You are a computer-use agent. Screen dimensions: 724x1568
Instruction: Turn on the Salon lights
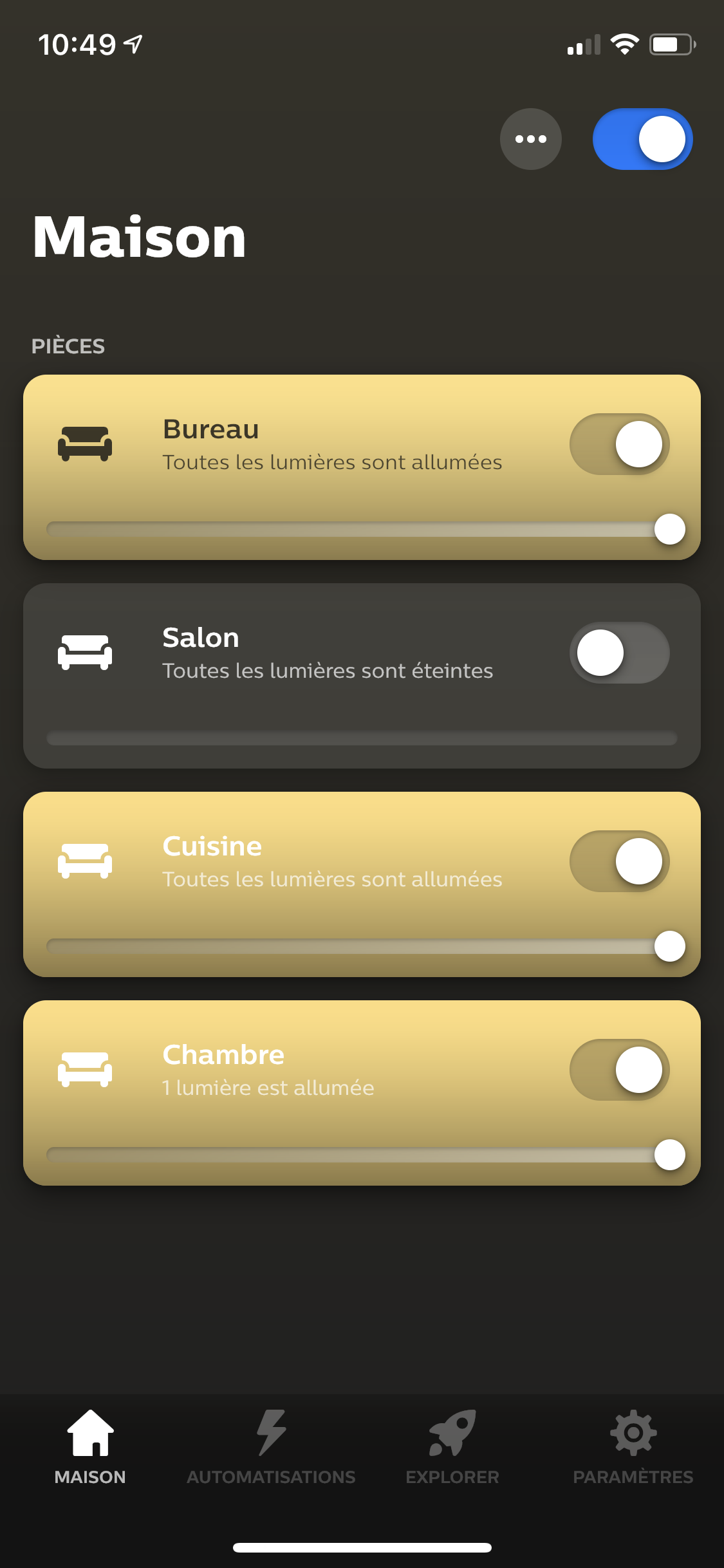pos(619,653)
